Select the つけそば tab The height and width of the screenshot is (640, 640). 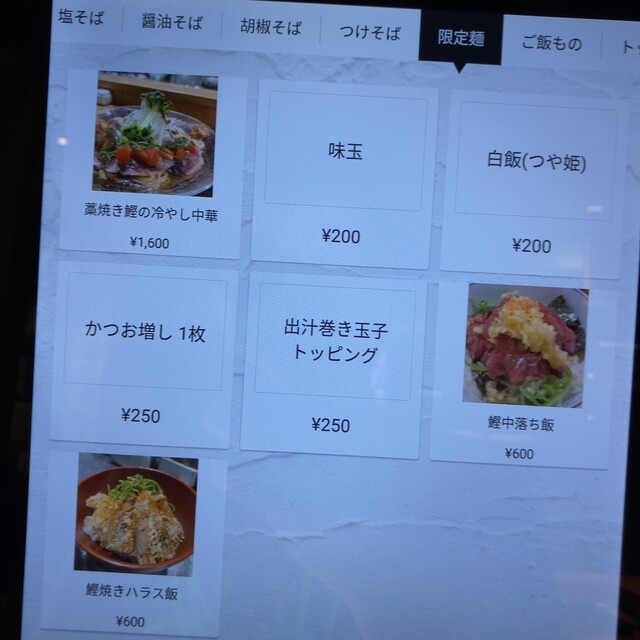tap(369, 33)
